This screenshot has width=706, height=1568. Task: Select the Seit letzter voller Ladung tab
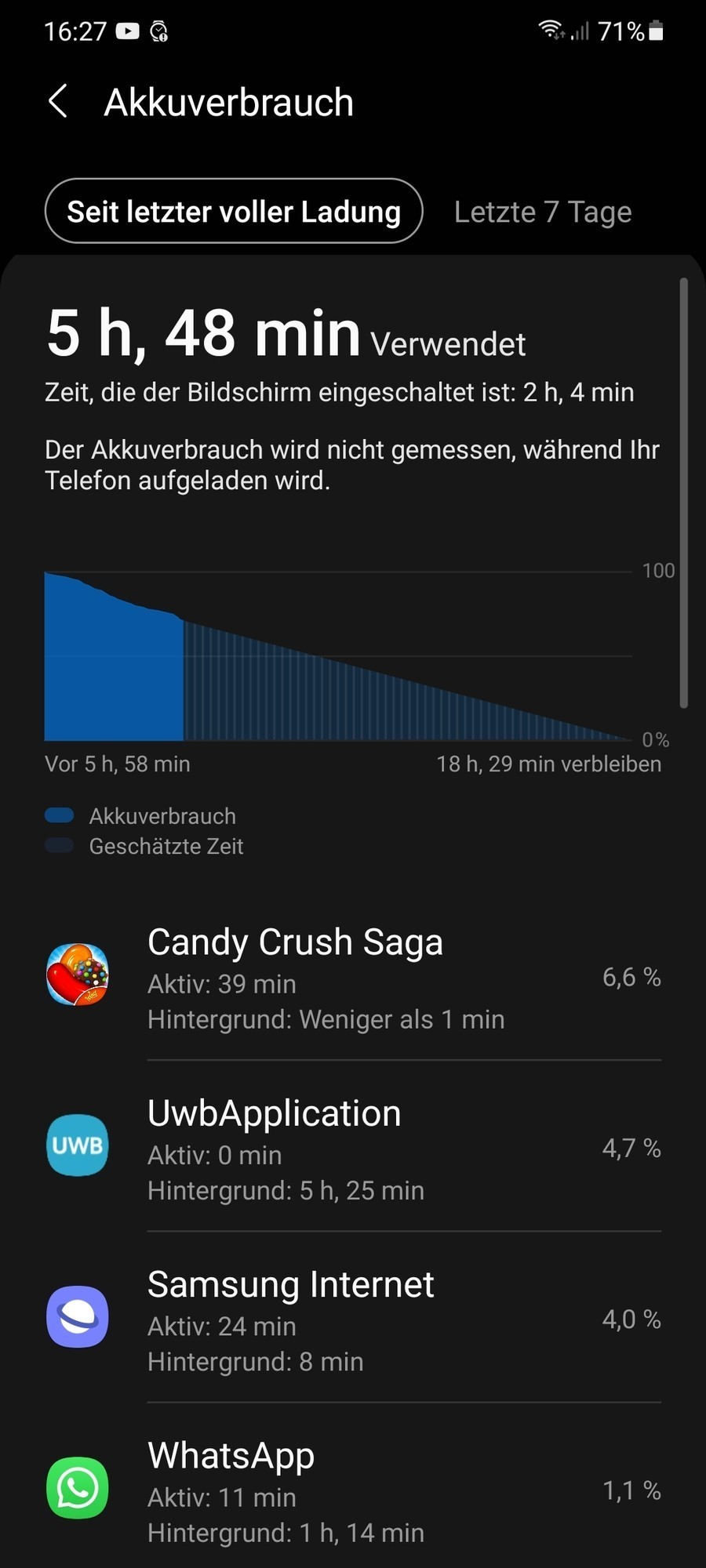[234, 212]
